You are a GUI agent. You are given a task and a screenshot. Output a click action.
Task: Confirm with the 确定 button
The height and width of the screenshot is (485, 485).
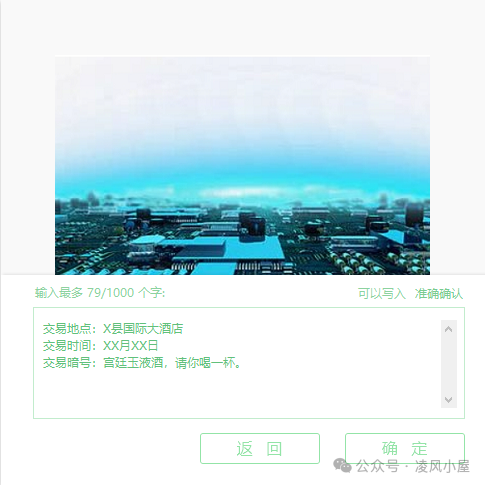coord(405,448)
